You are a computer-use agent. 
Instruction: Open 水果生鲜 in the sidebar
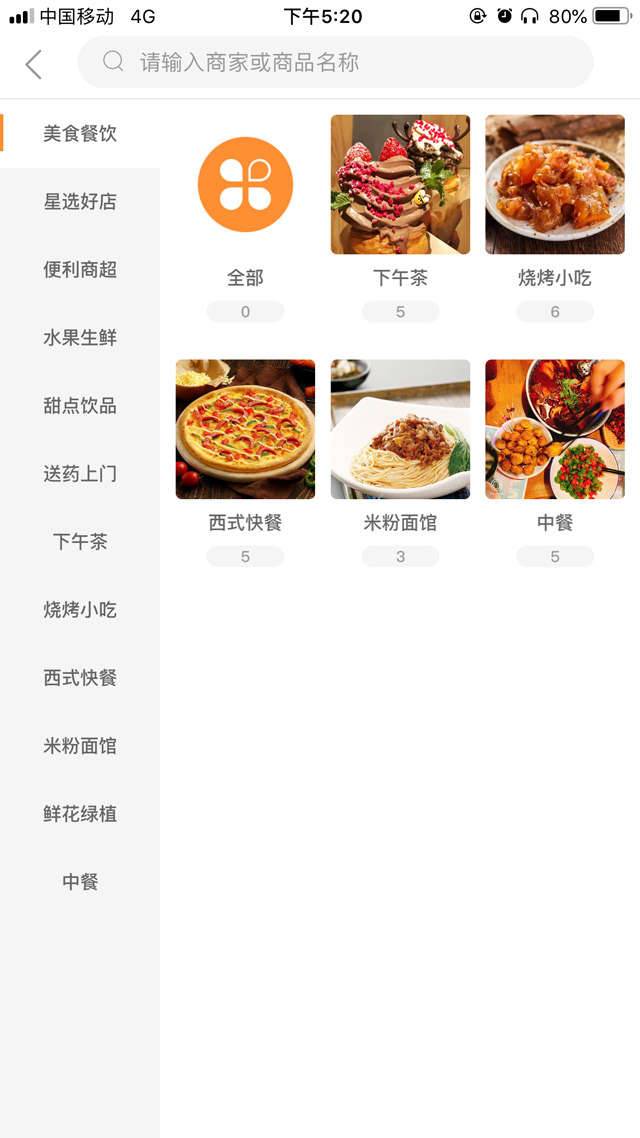[x=80, y=338]
